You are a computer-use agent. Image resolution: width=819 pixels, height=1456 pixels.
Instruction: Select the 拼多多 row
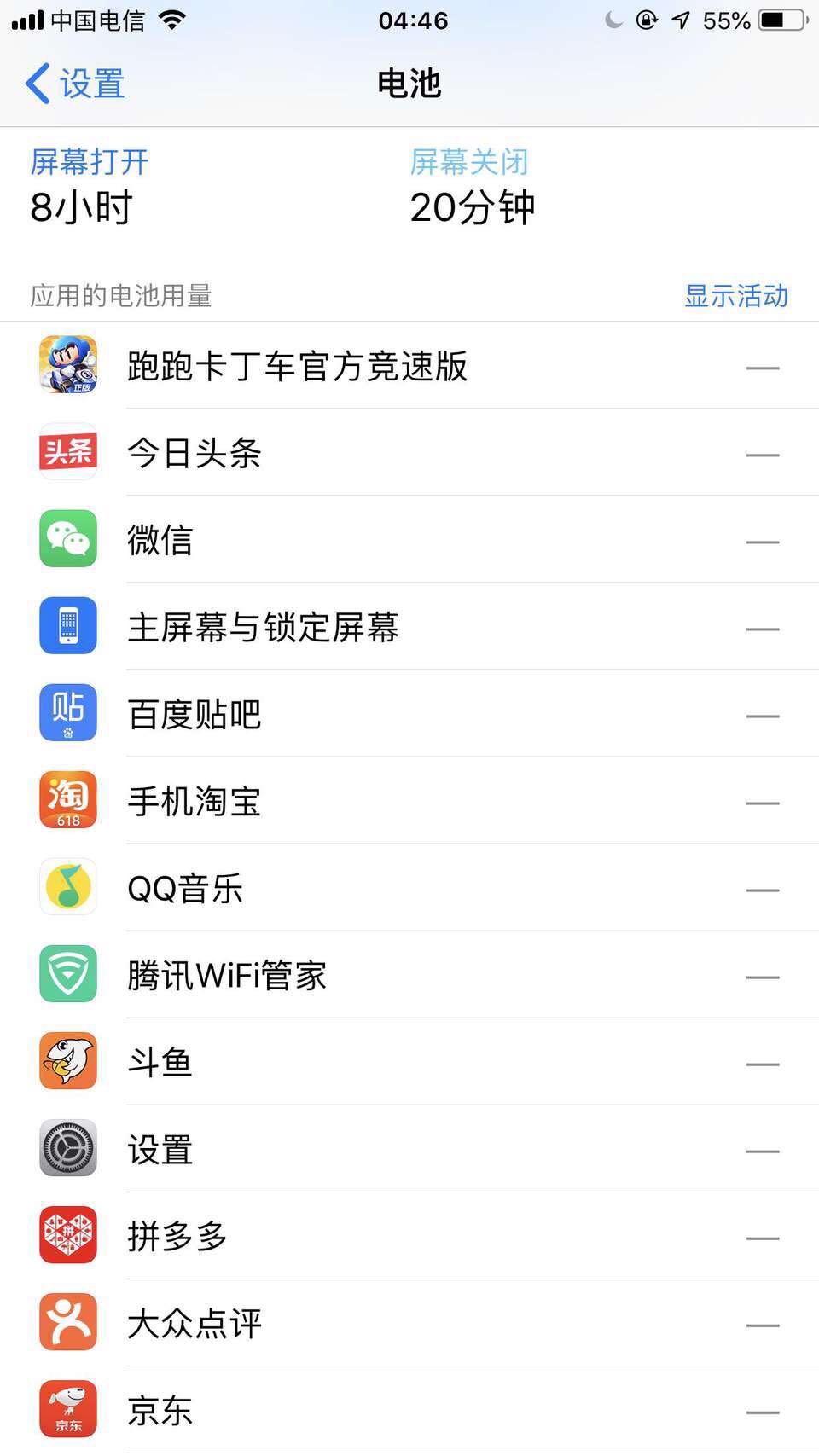409,1236
